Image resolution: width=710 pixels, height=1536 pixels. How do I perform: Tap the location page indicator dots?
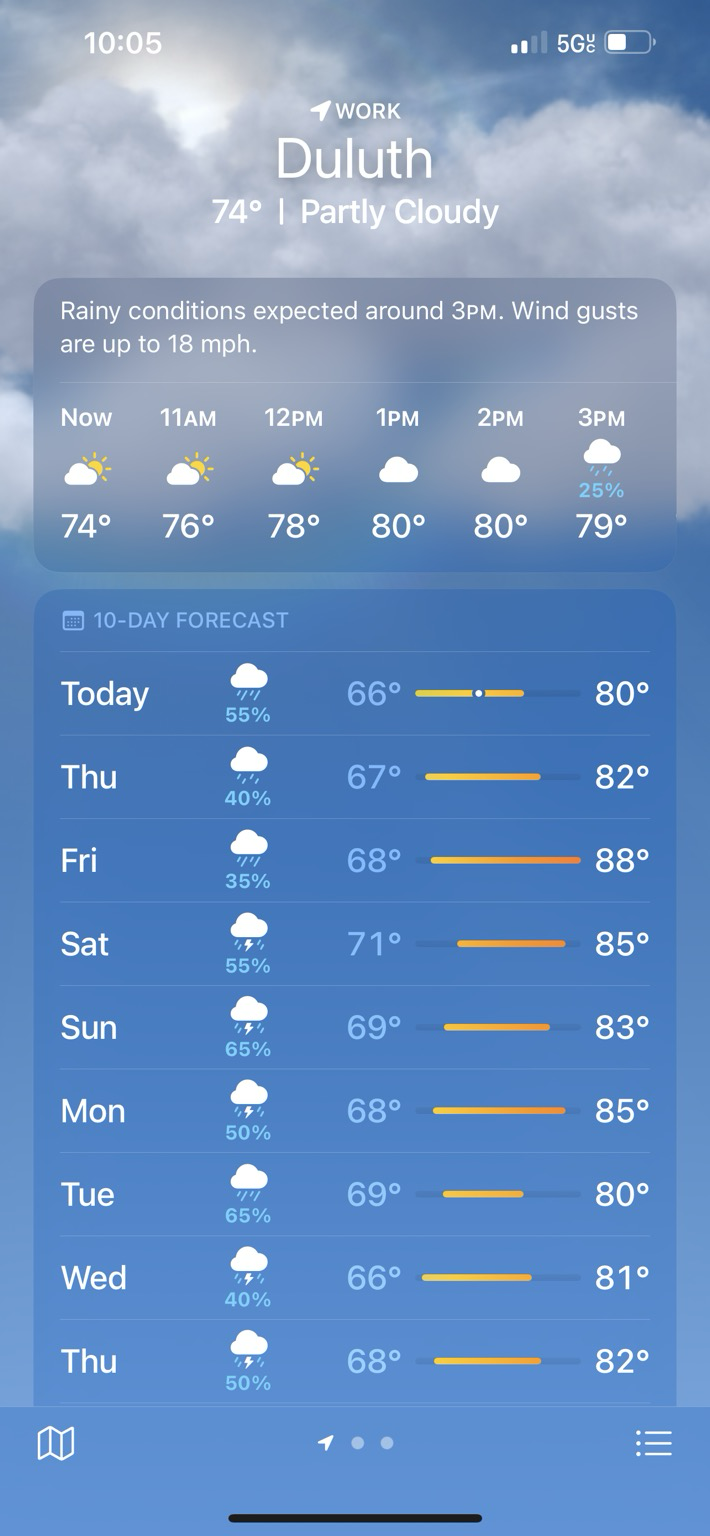[356, 1443]
